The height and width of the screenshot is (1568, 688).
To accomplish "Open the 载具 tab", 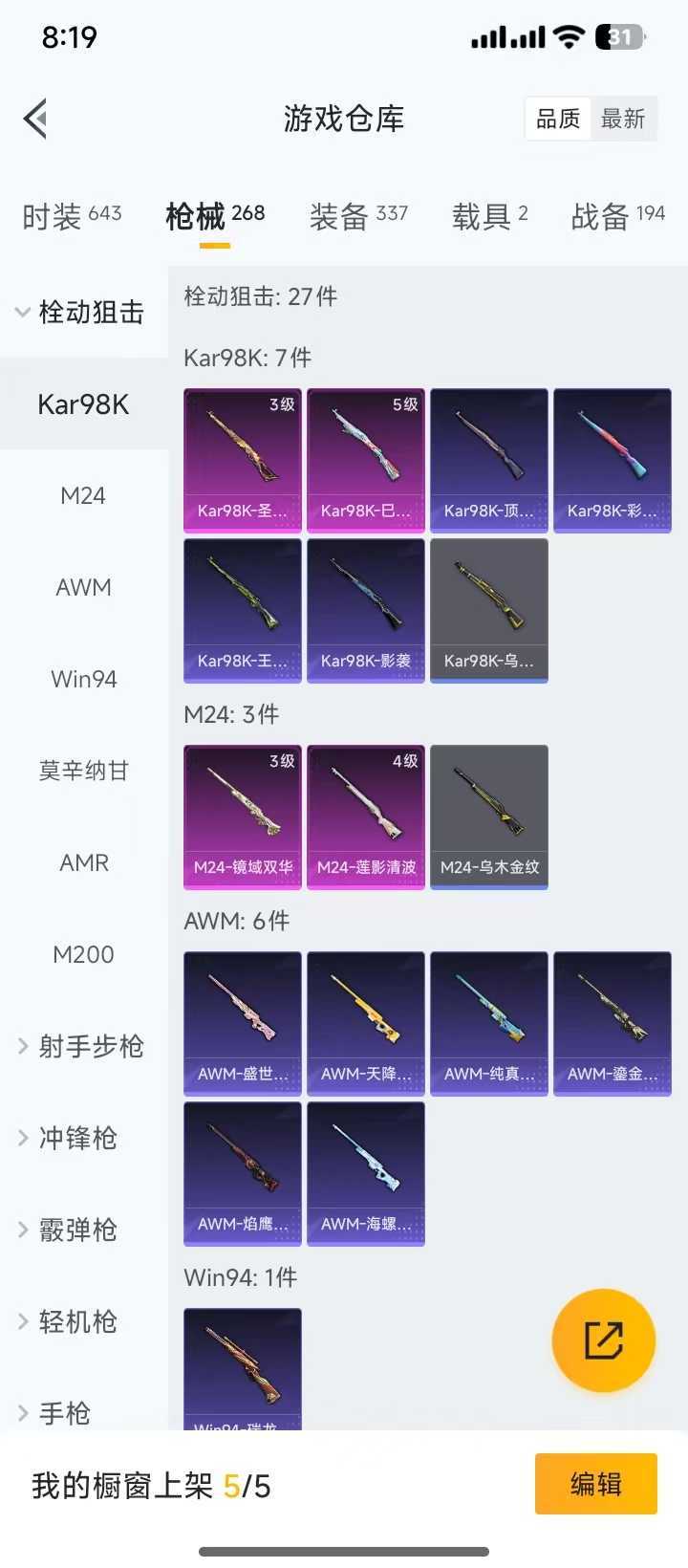I will (489, 216).
